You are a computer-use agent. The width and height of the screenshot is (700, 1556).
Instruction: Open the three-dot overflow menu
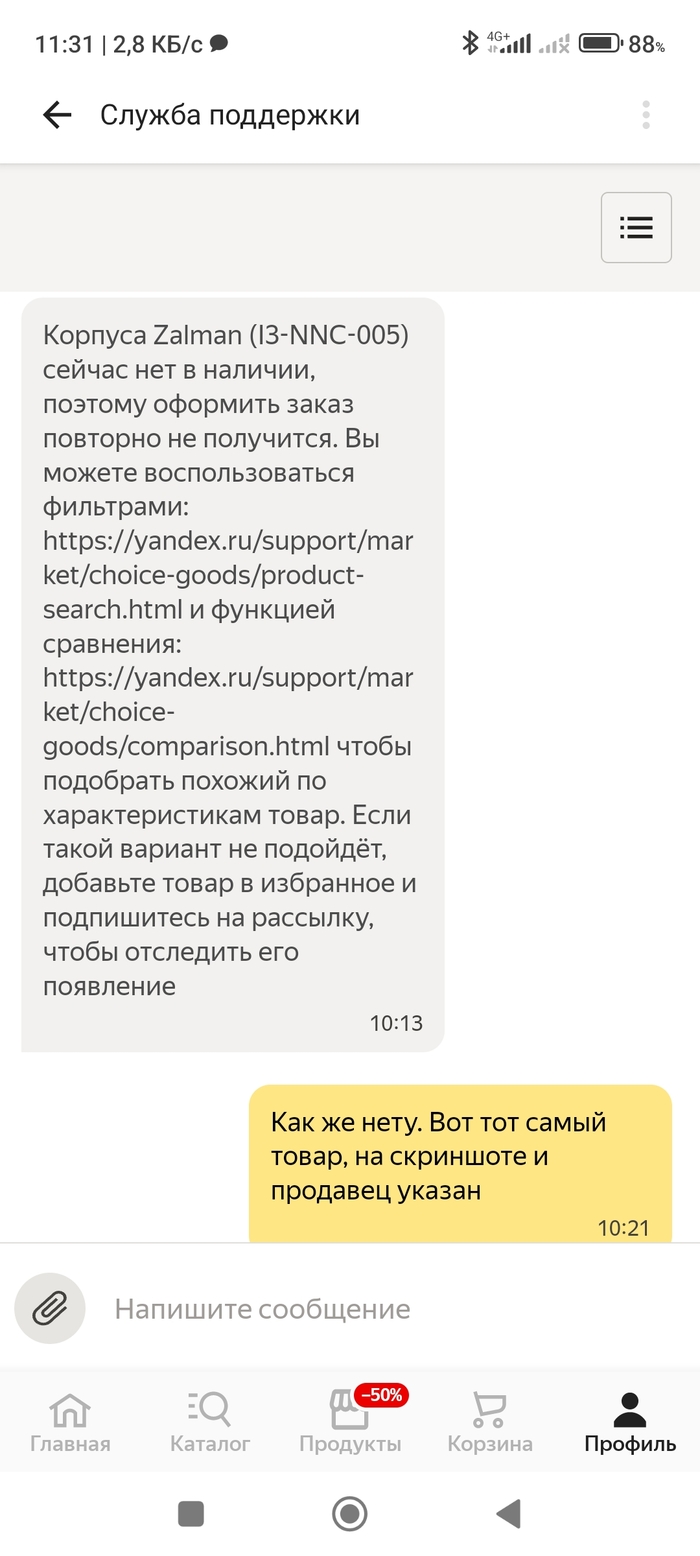pyautogui.click(x=646, y=115)
